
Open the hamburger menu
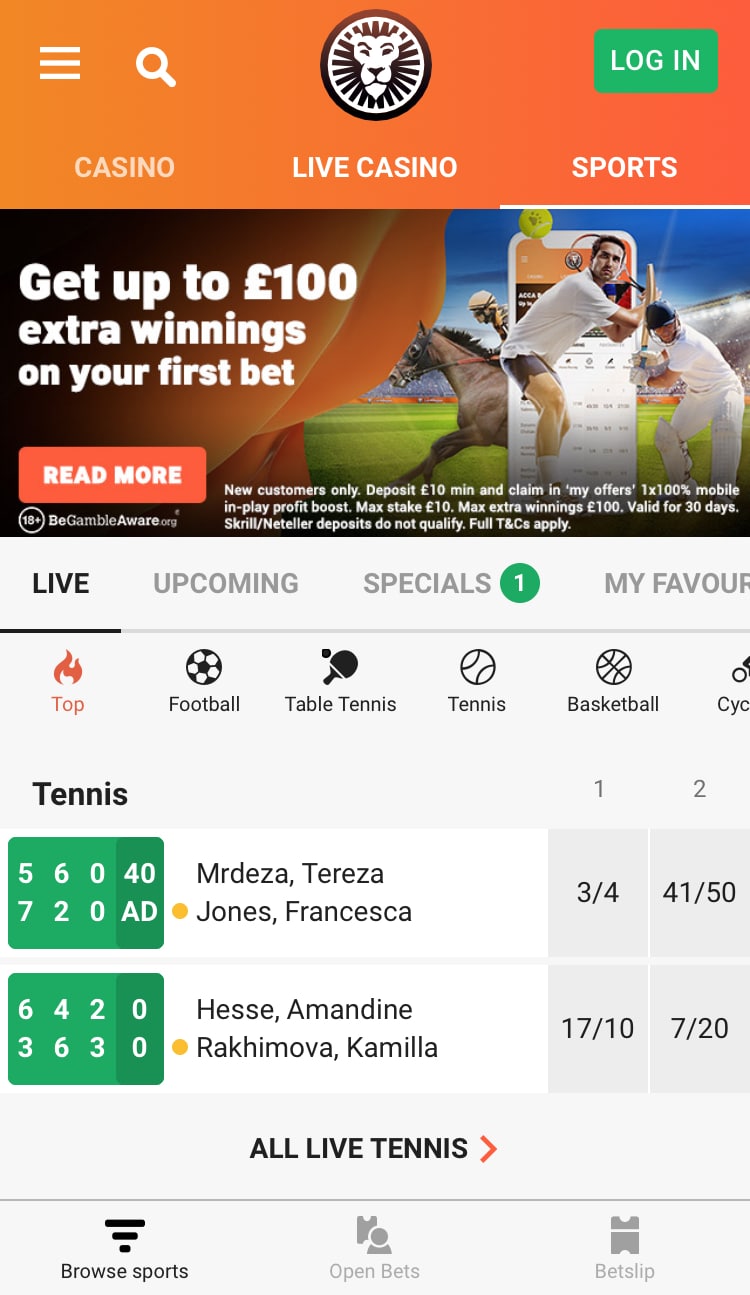coord(60,63)
